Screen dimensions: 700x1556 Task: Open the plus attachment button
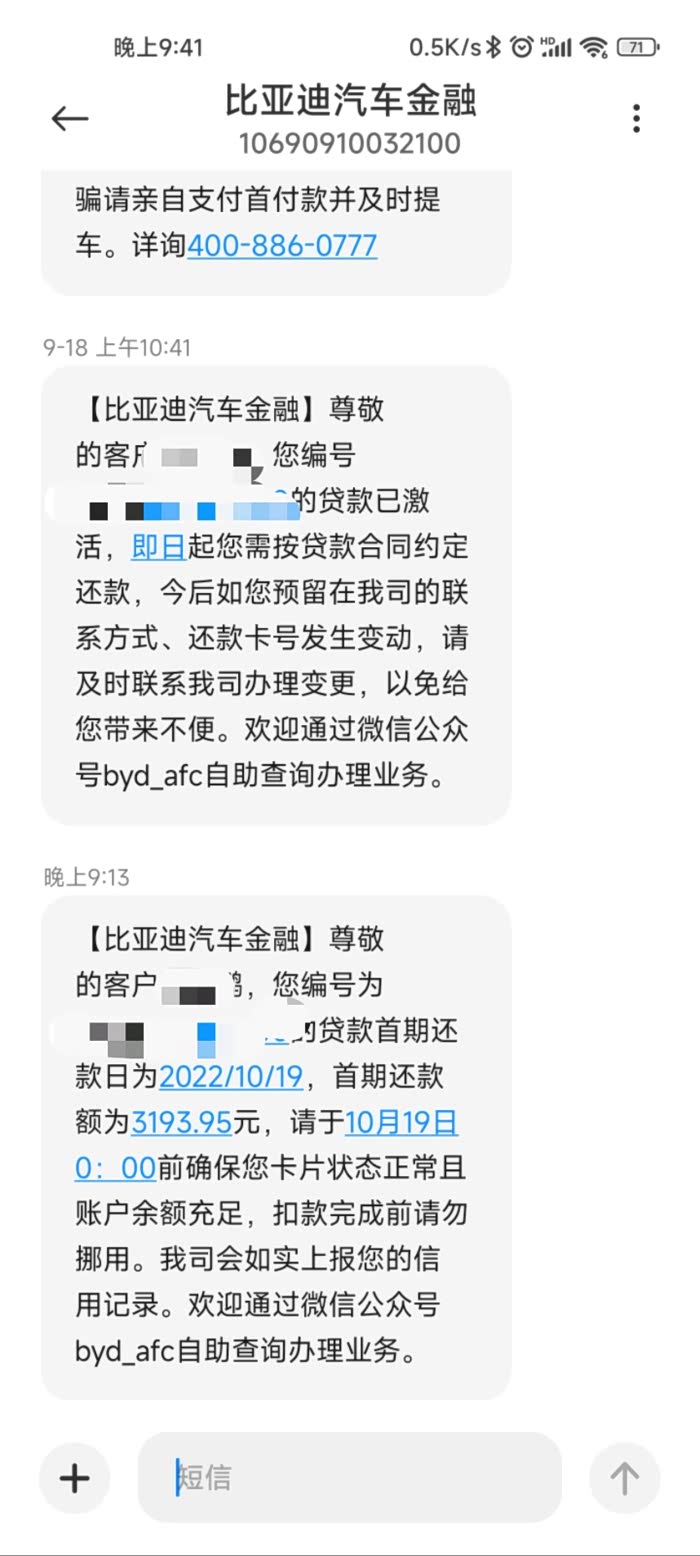click(x=74, y=1478)
